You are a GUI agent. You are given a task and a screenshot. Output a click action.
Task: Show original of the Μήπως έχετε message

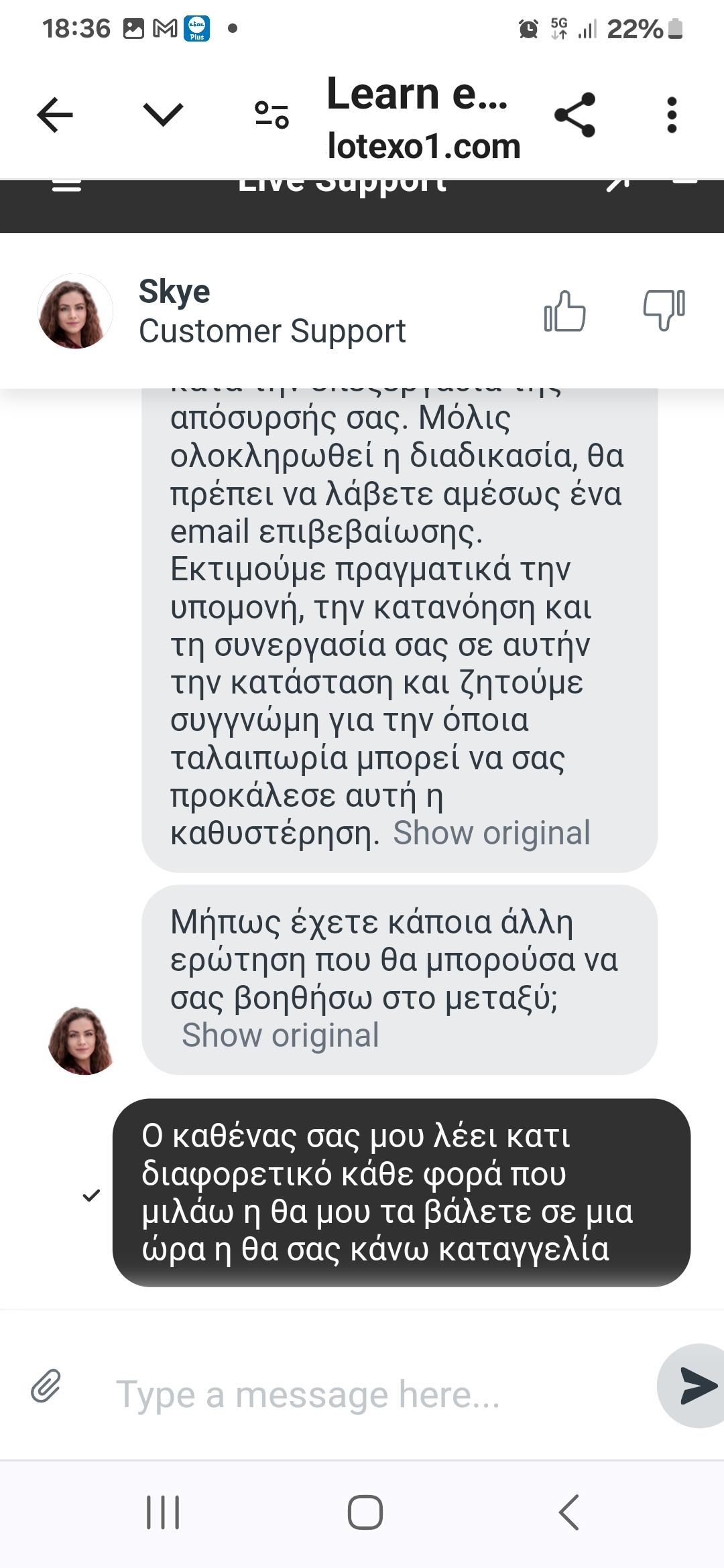[280, 1035]
